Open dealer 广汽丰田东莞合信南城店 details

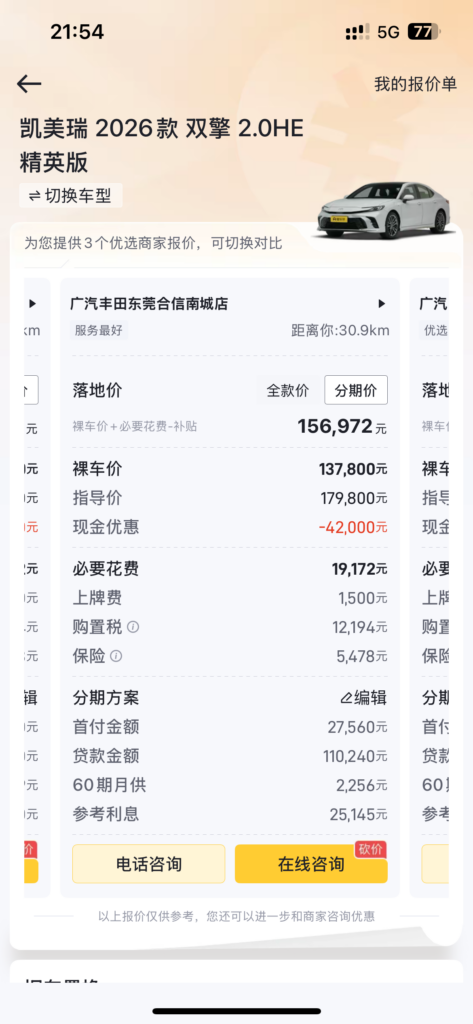229,304
